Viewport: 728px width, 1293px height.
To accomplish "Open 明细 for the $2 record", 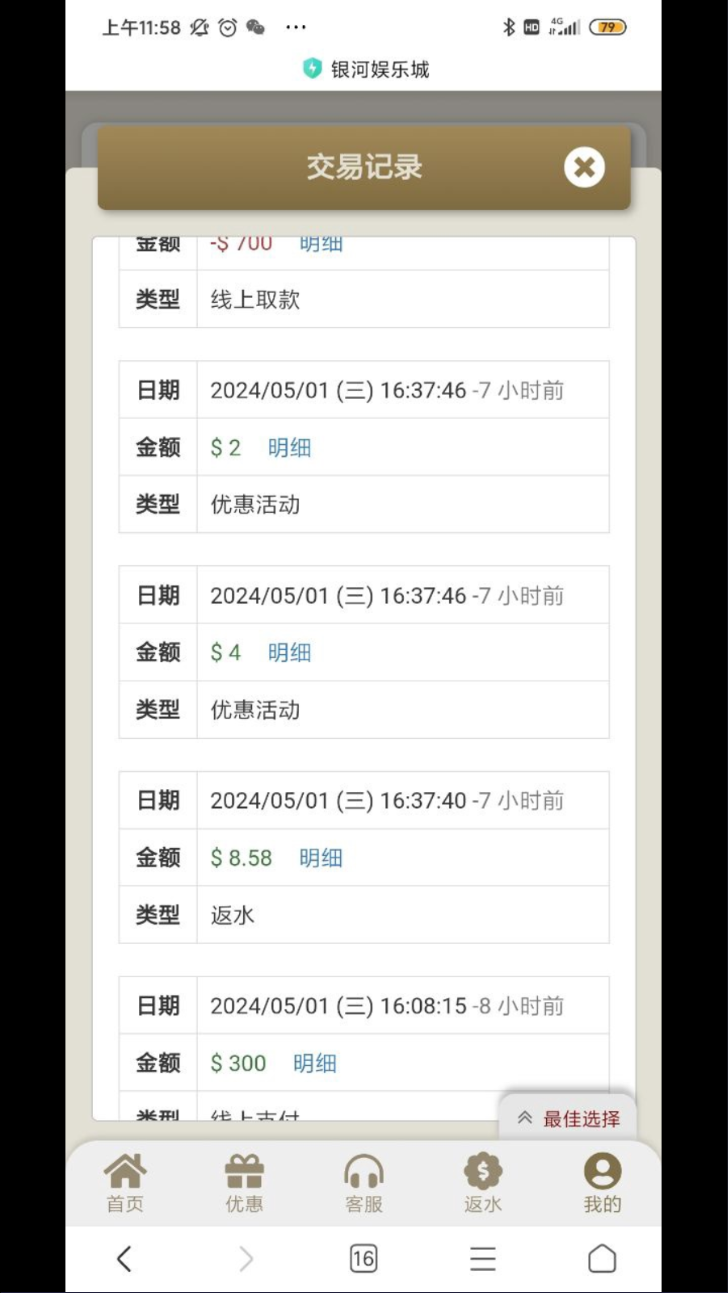I will (x=289, y=448).
